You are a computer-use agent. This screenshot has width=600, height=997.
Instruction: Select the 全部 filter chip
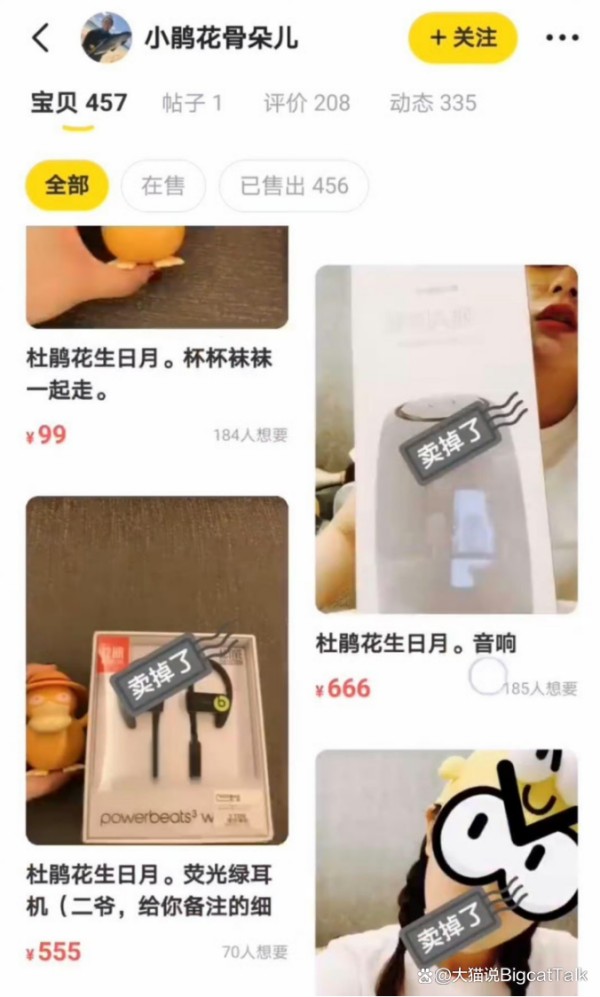[x=67, y=186]
